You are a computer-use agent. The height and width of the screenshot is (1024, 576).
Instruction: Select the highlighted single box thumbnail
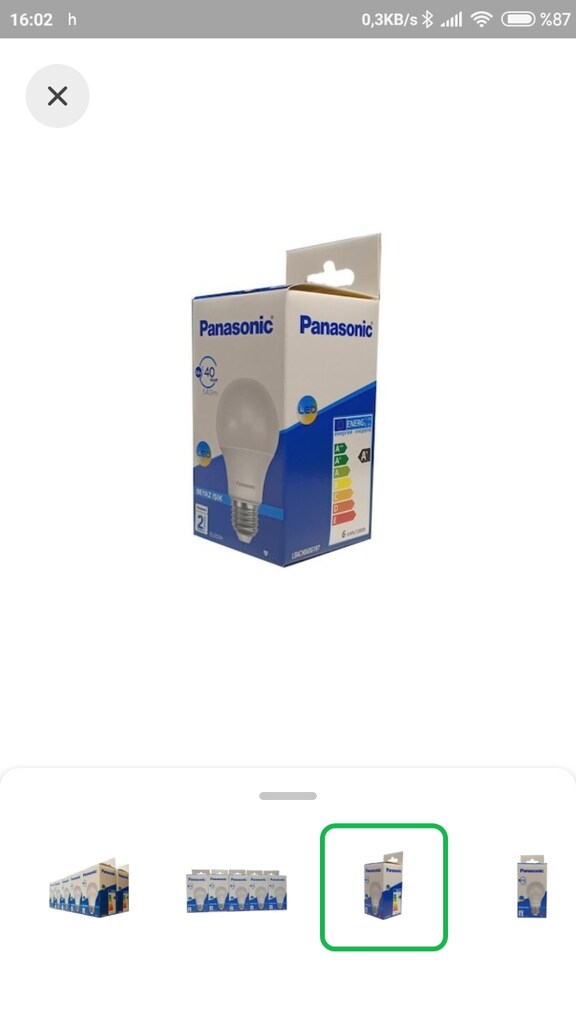384,887
